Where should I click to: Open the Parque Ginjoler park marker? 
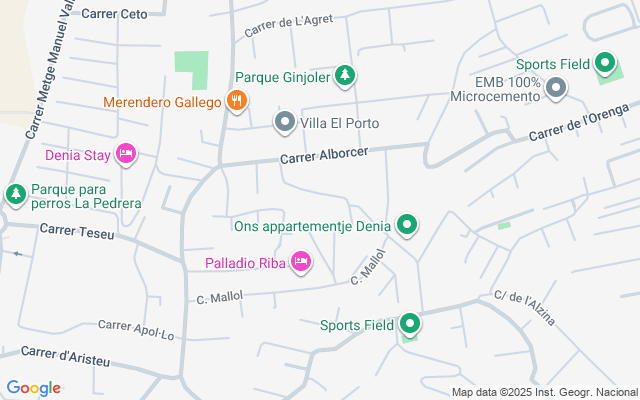[344, 75]
